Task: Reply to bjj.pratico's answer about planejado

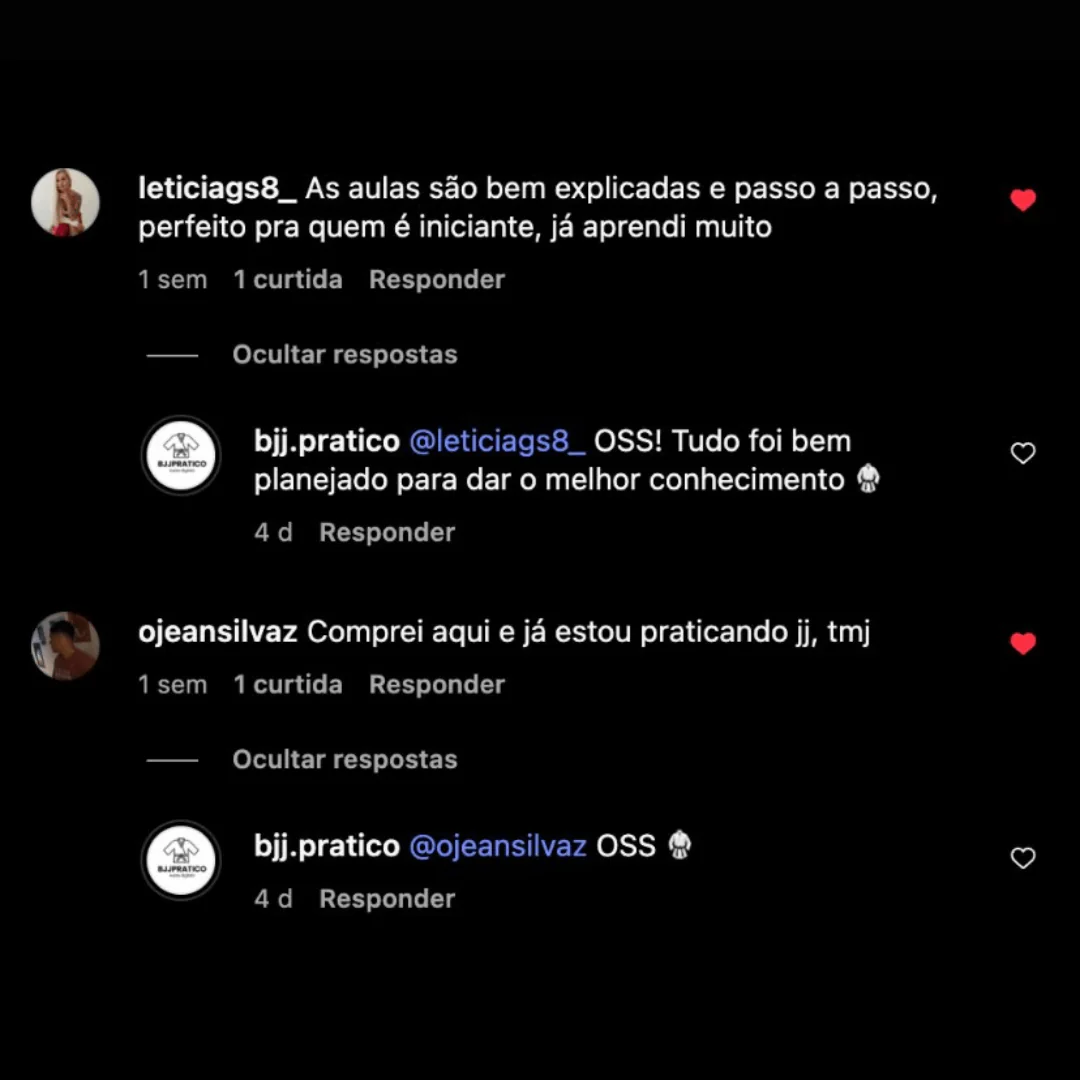Action: click(x=386, y=533)
